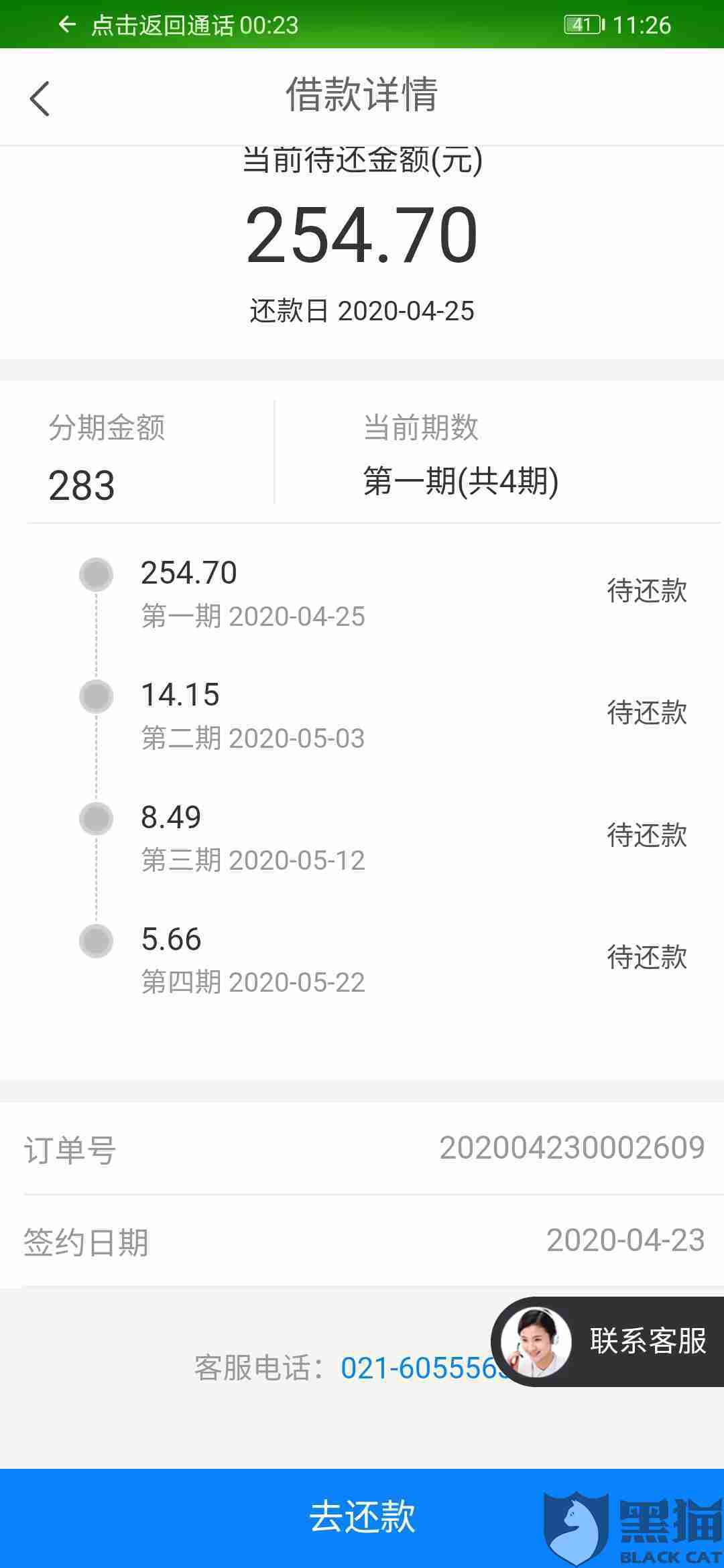
Task: Tap the 联系客服 floating button
Action: pos(607,1341)
